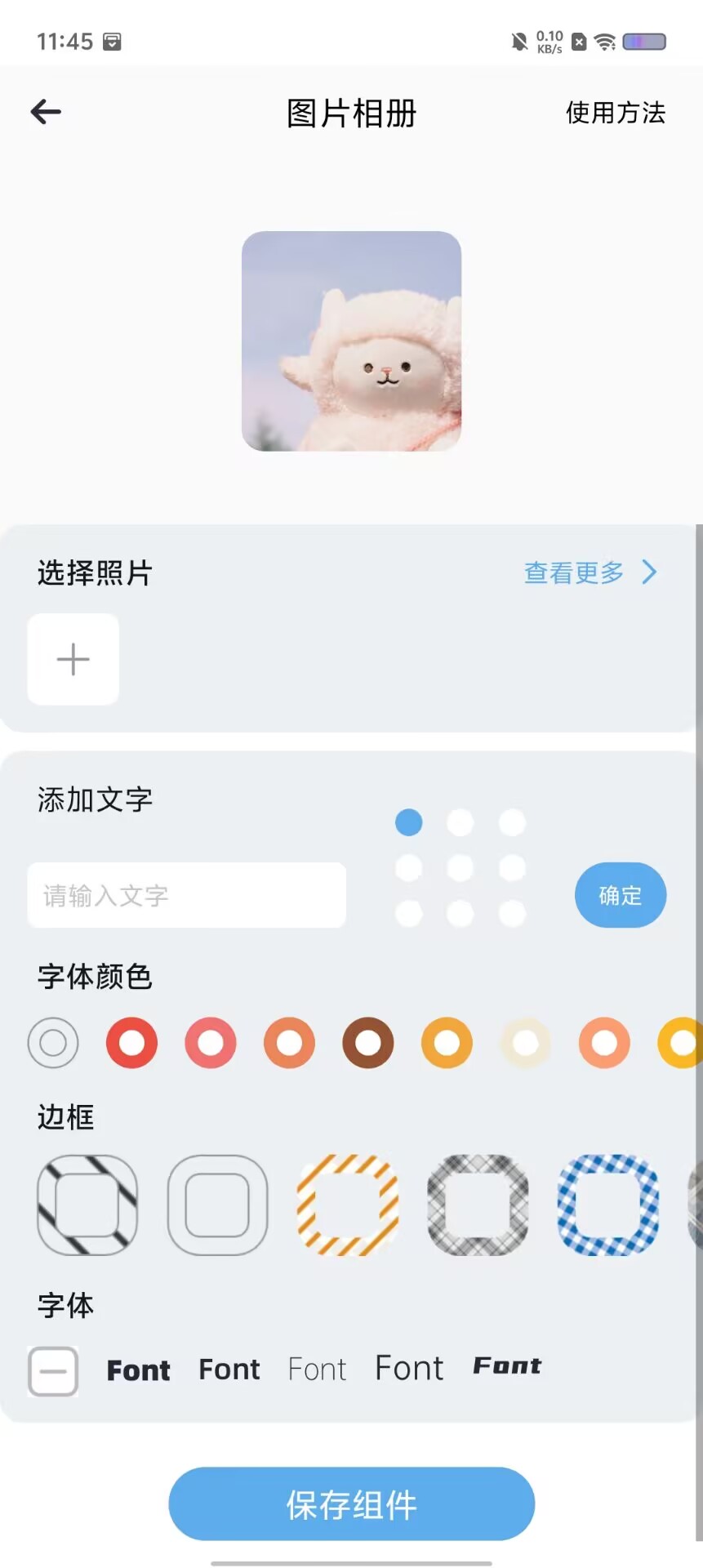Viewport: 703px width, 1568px height.
Task: Select the blue top-left text position dot
Action: (x=408, y=822)
